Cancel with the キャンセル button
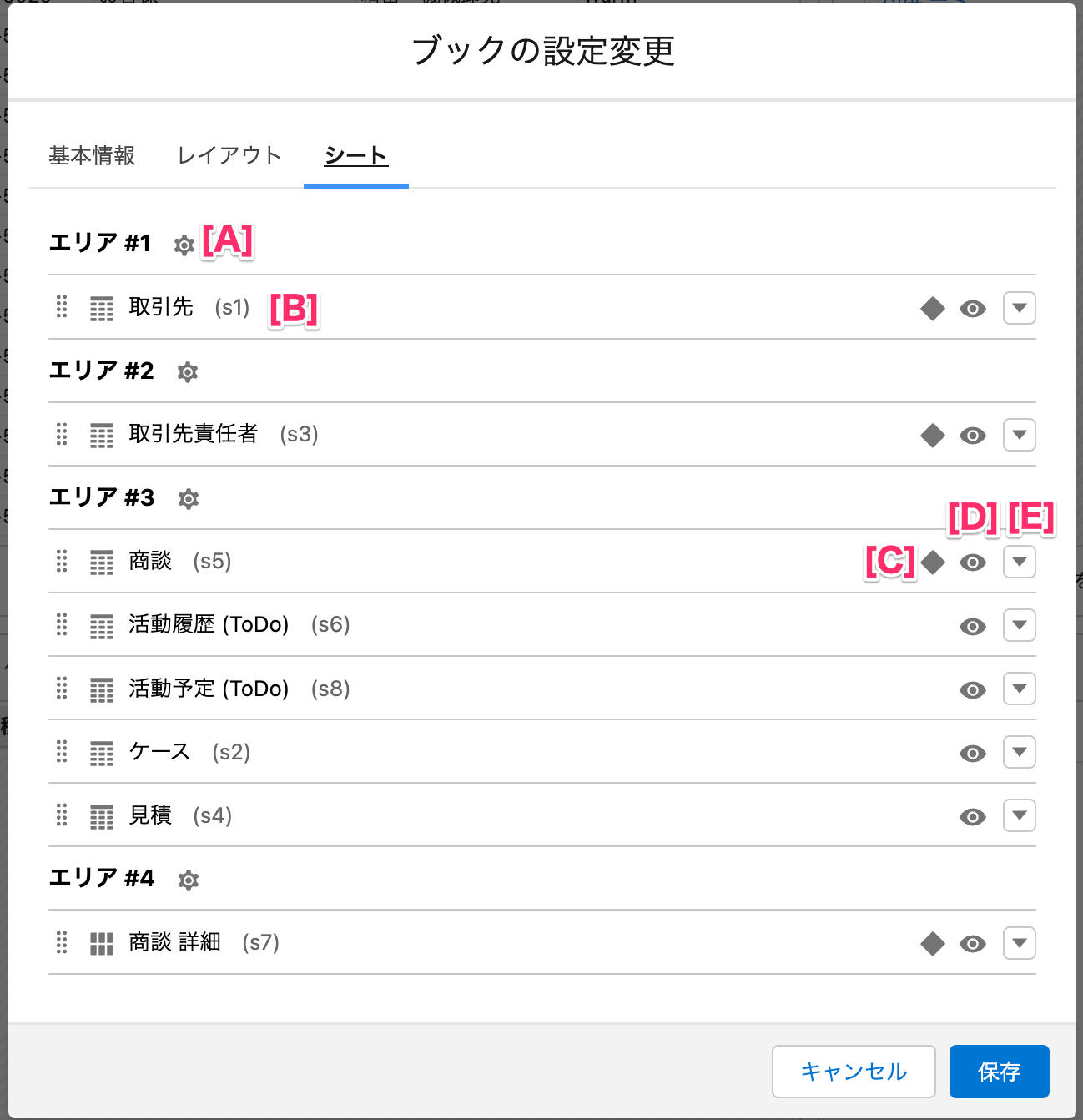This screenshot has width=1083, height=1120. coord(854,1072)
